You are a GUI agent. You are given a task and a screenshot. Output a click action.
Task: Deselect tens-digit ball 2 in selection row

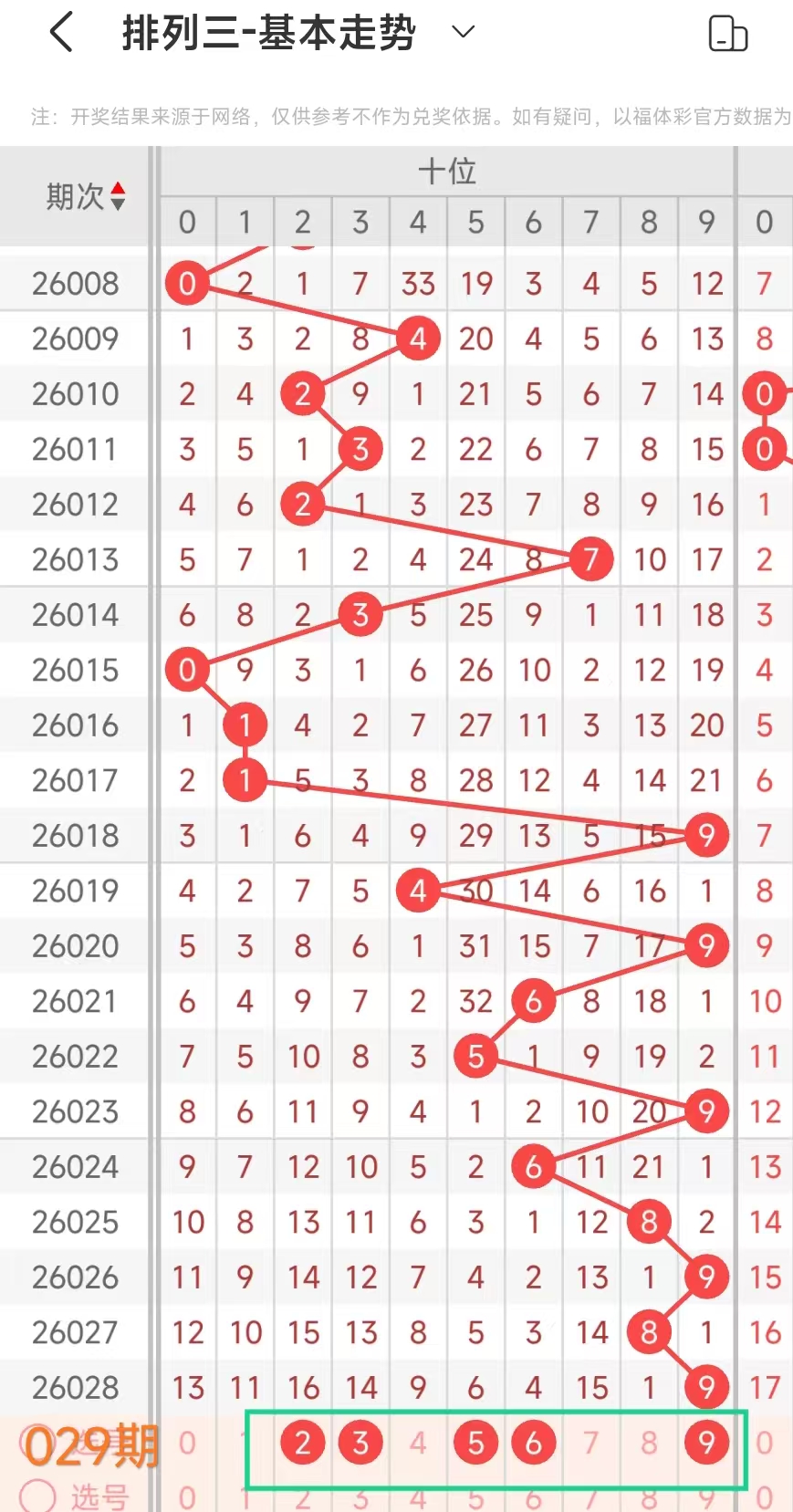(x=303, y=1443)
